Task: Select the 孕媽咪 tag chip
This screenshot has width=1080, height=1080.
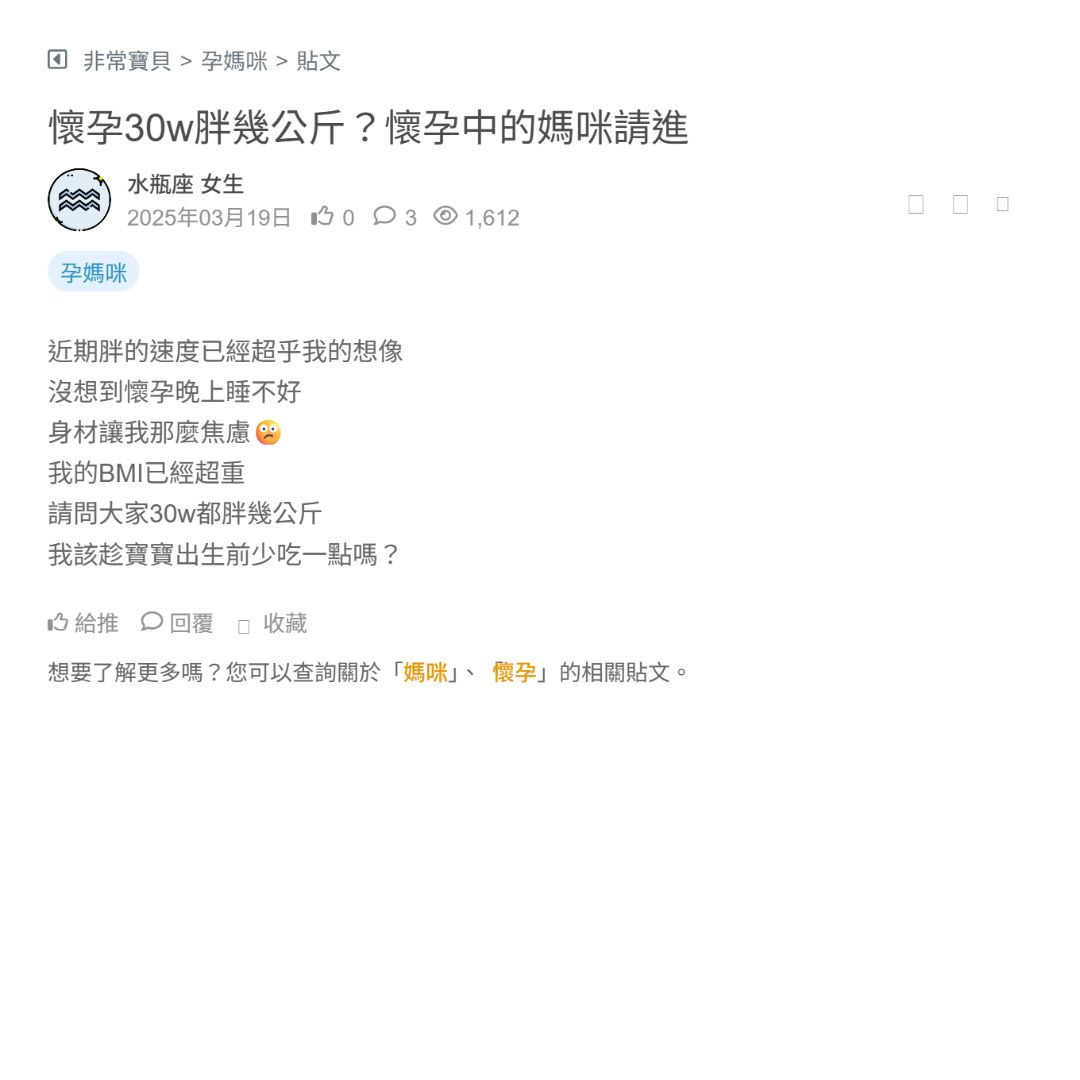Action: click(93, 272)
